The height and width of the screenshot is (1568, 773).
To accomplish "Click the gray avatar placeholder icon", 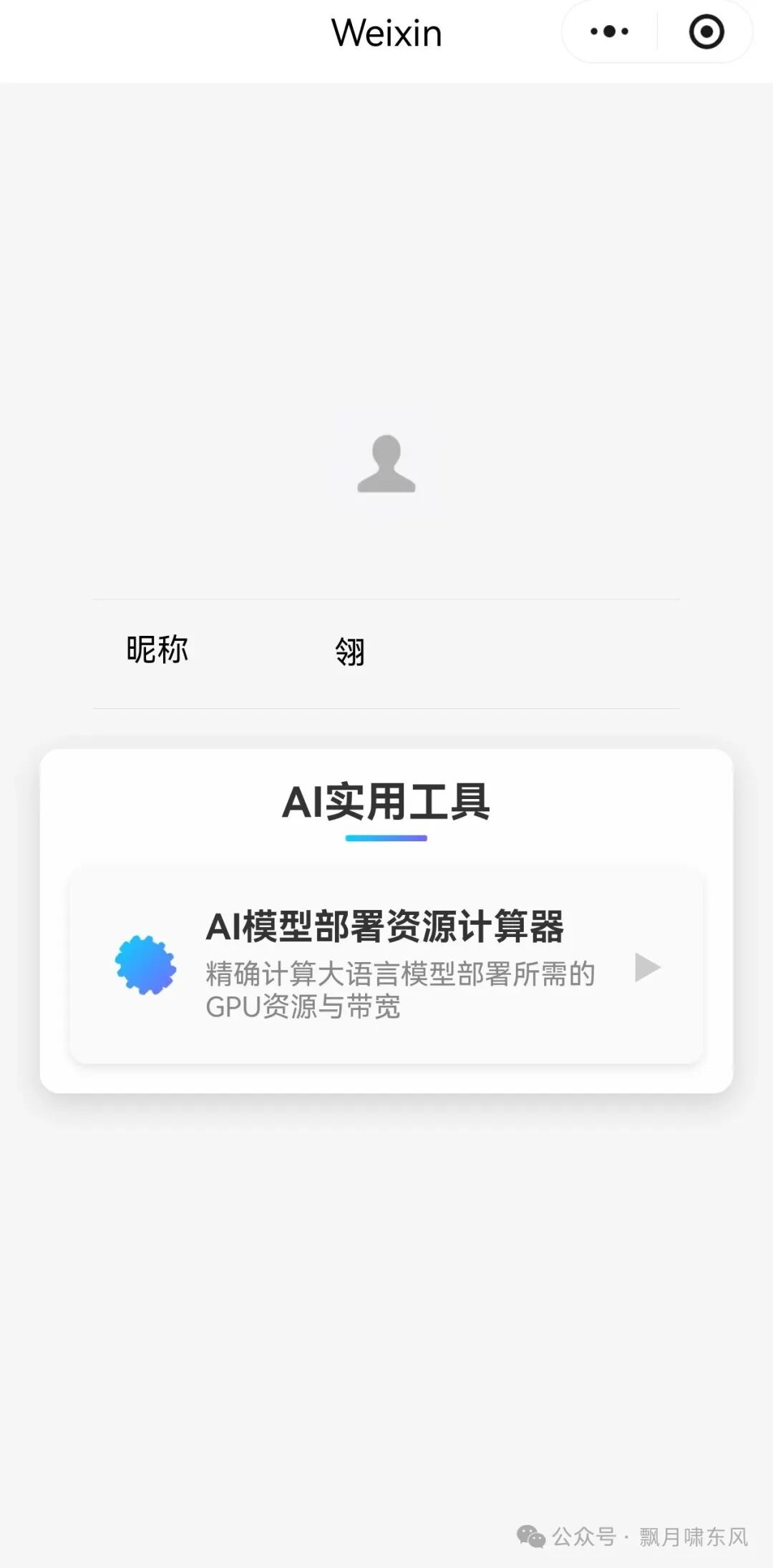I will [x=386, y=465].
